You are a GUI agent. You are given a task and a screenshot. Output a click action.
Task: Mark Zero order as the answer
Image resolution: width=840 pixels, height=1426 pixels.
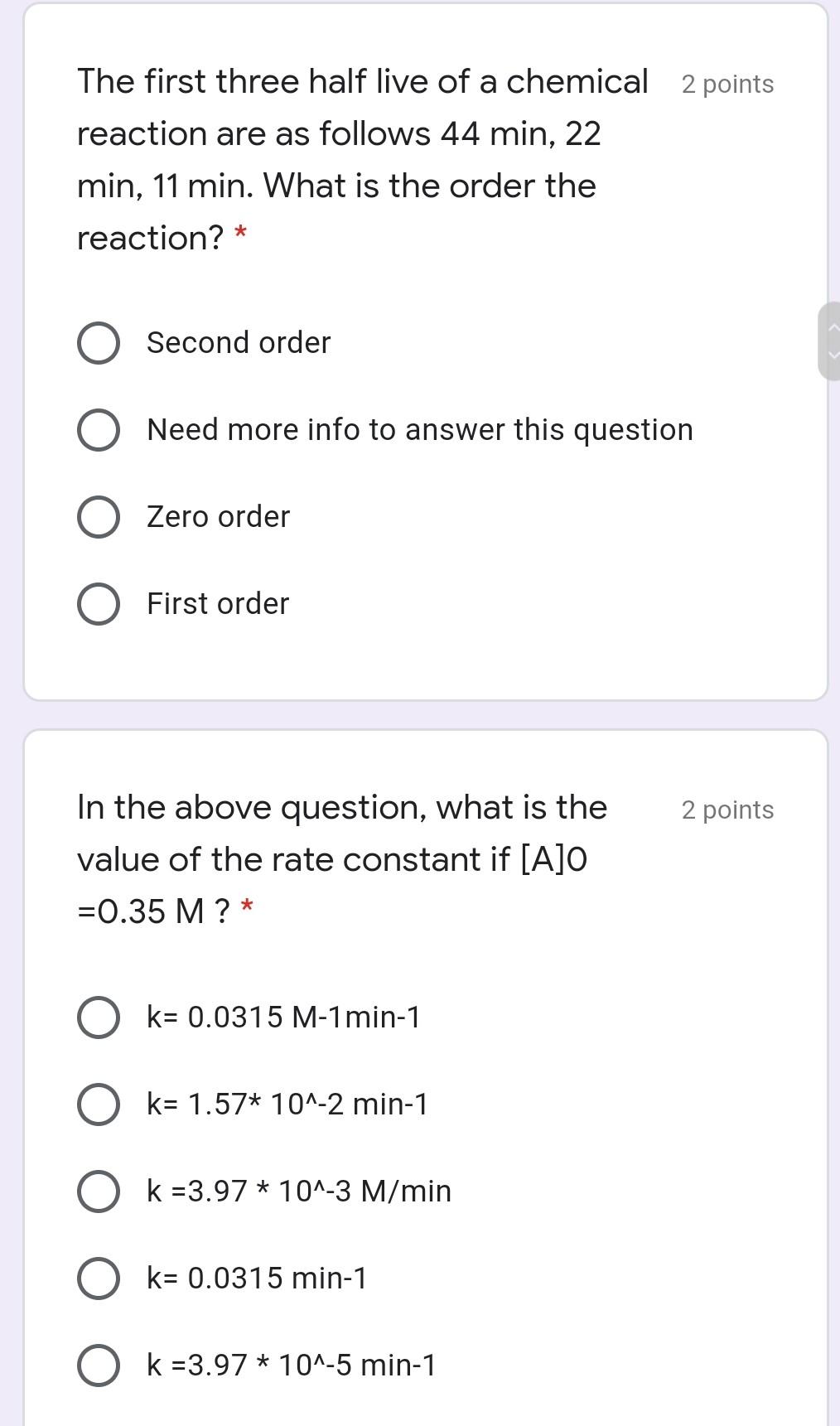click(99, 517)
